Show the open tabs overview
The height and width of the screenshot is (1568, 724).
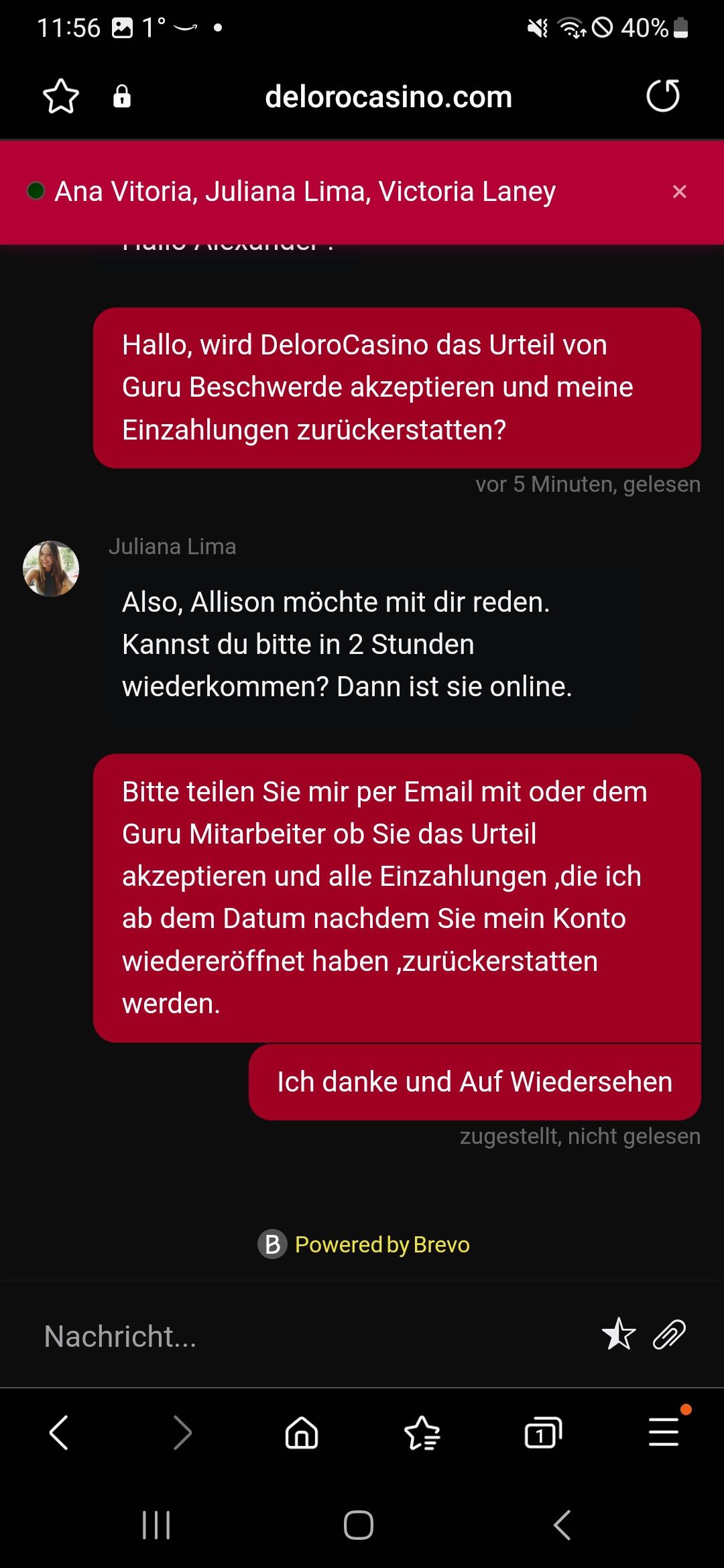pyautogui.click(x=542, y=1433)
